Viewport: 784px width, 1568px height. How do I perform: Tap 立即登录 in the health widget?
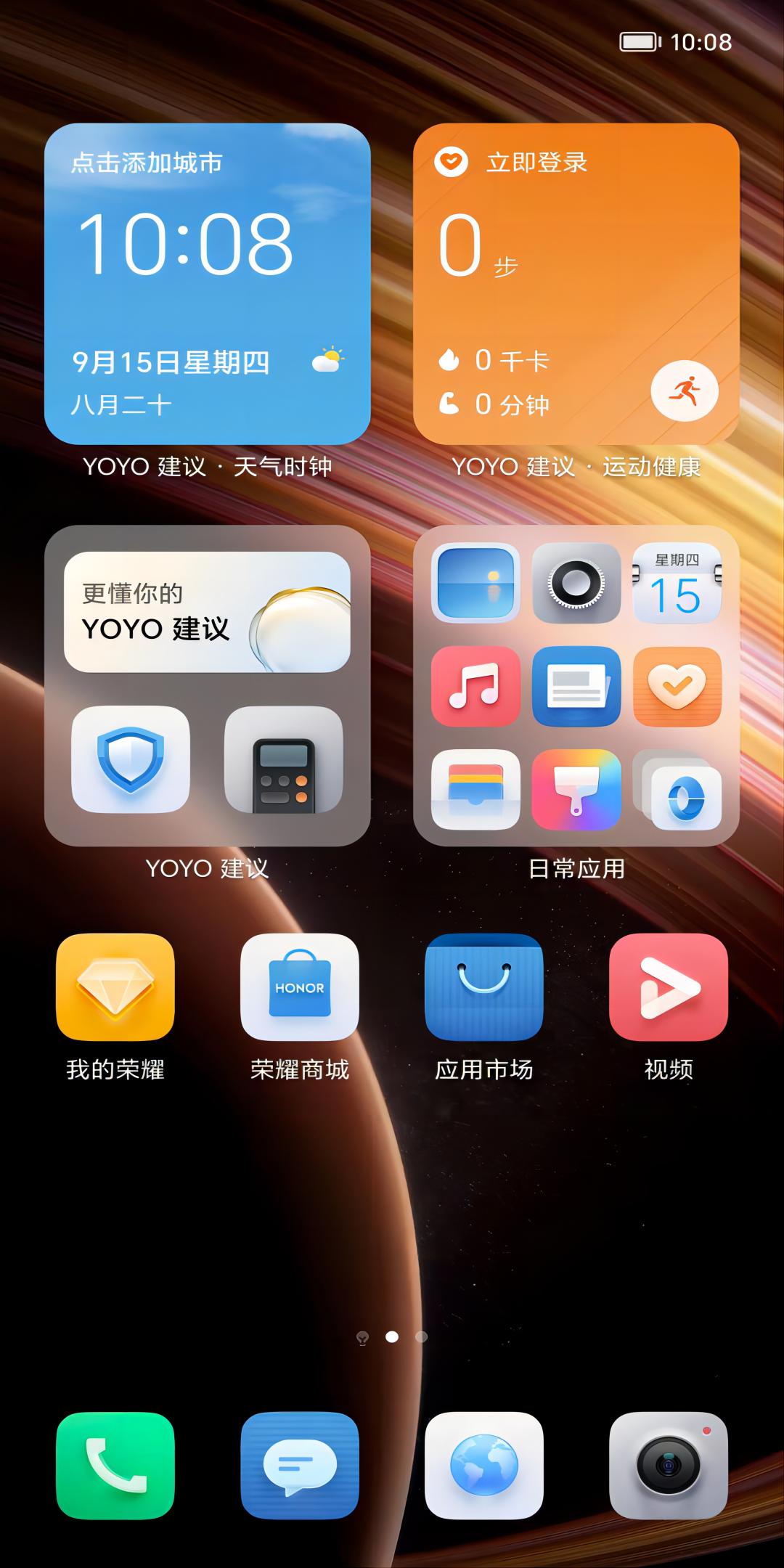click(x=536, y=163)
